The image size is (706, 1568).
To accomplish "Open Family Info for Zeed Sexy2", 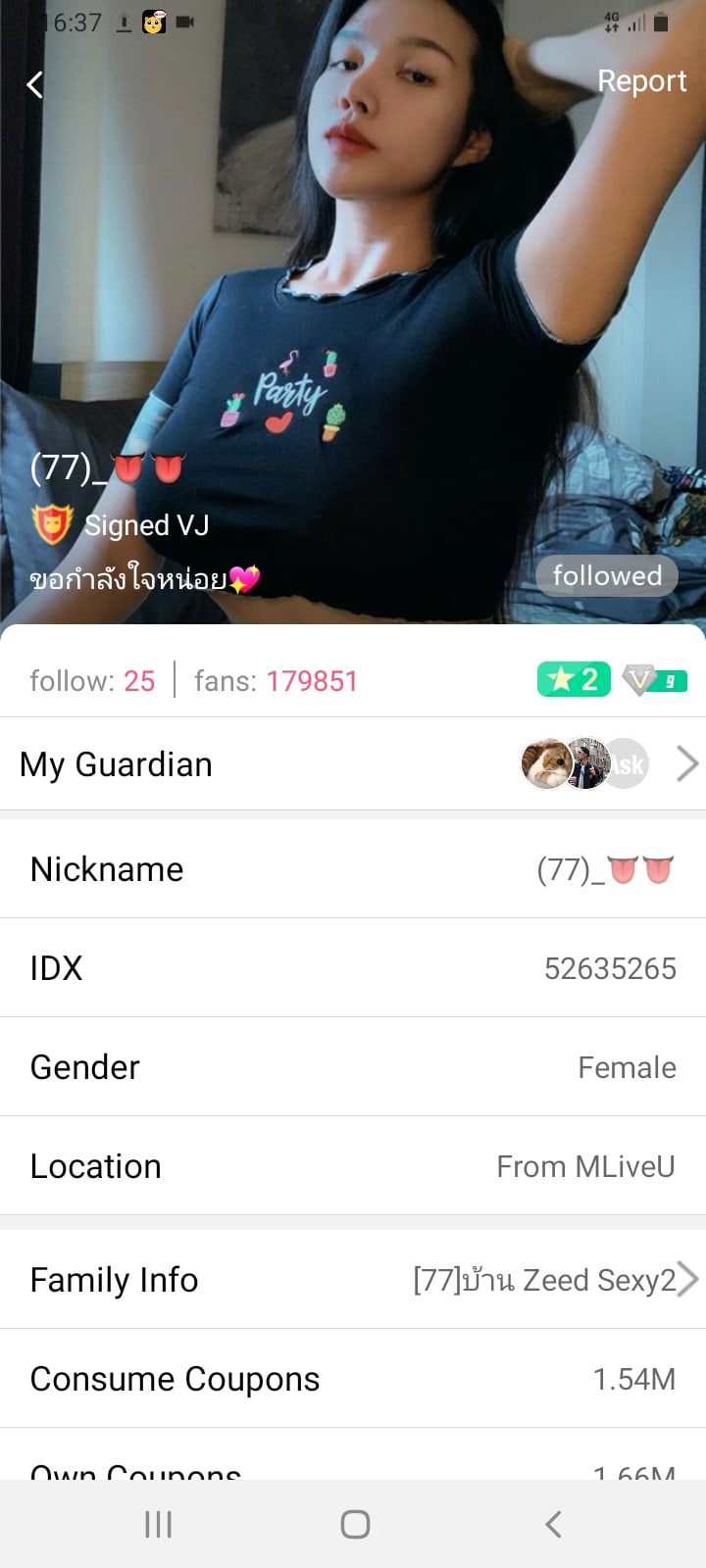I will coord(353,1280).
